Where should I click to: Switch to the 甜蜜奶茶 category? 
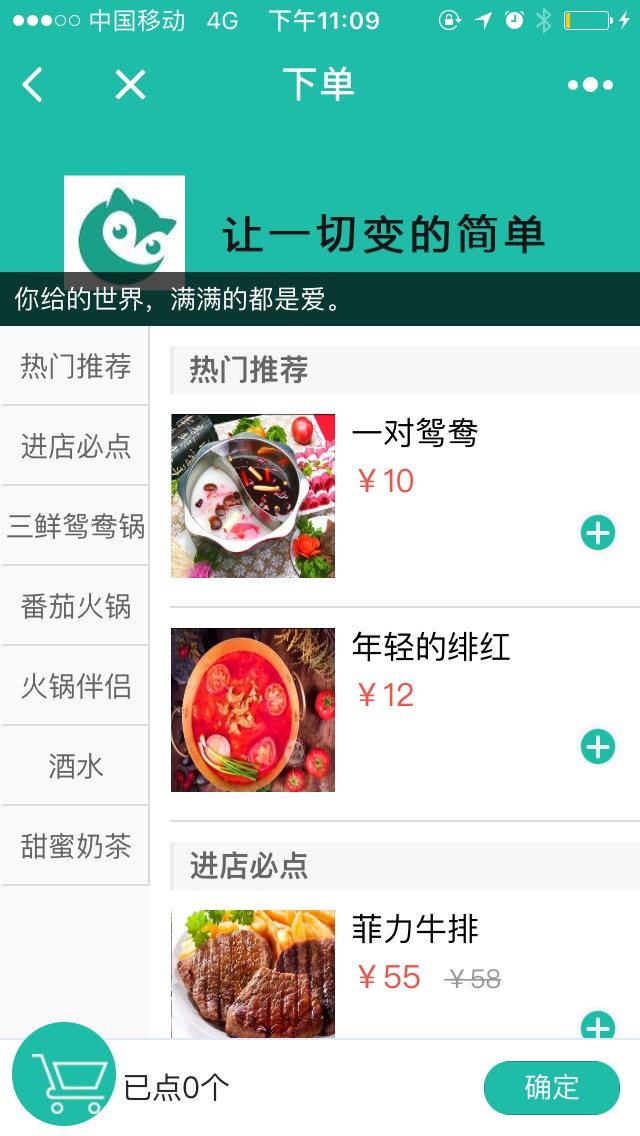[x=75, y=845]
